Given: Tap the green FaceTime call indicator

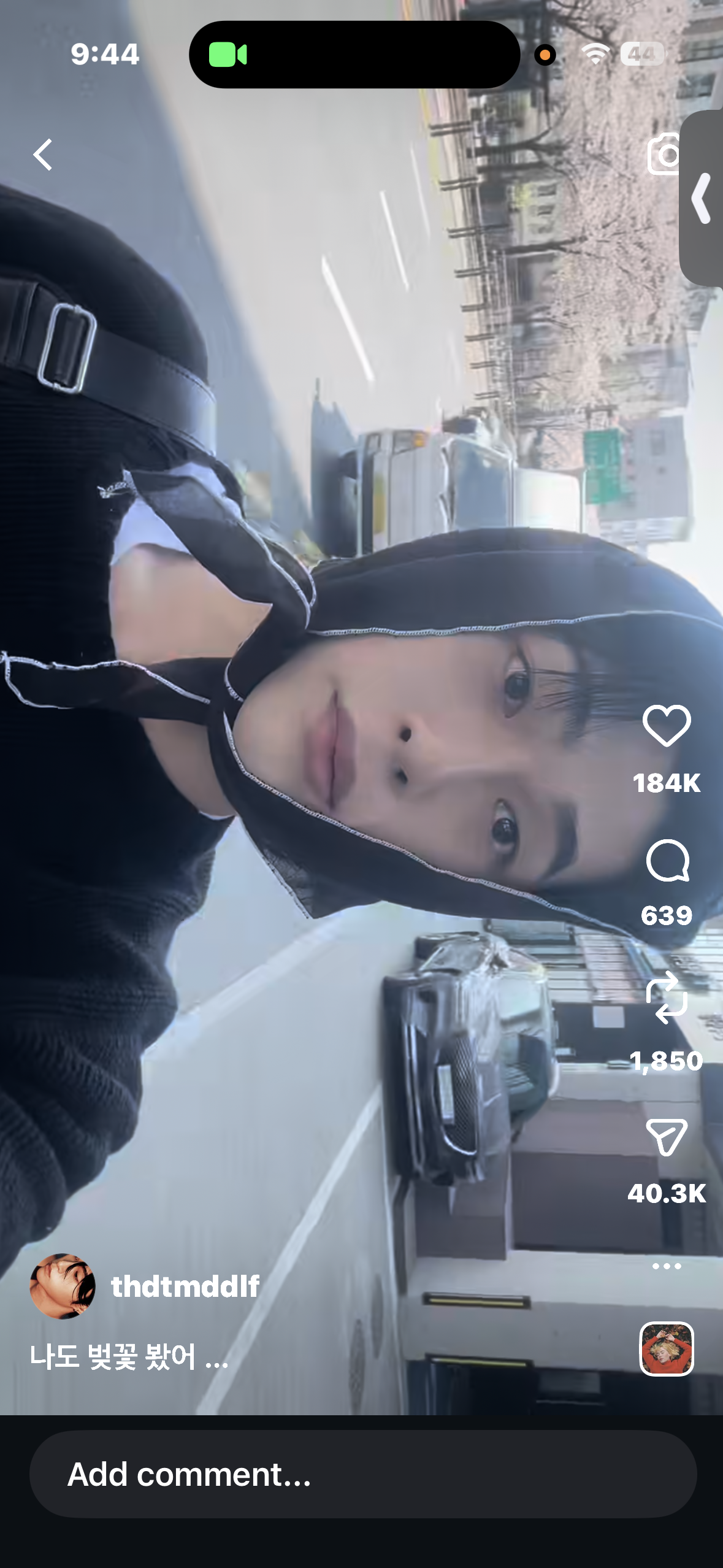Looking at the screenshot, I should [228, 55].
